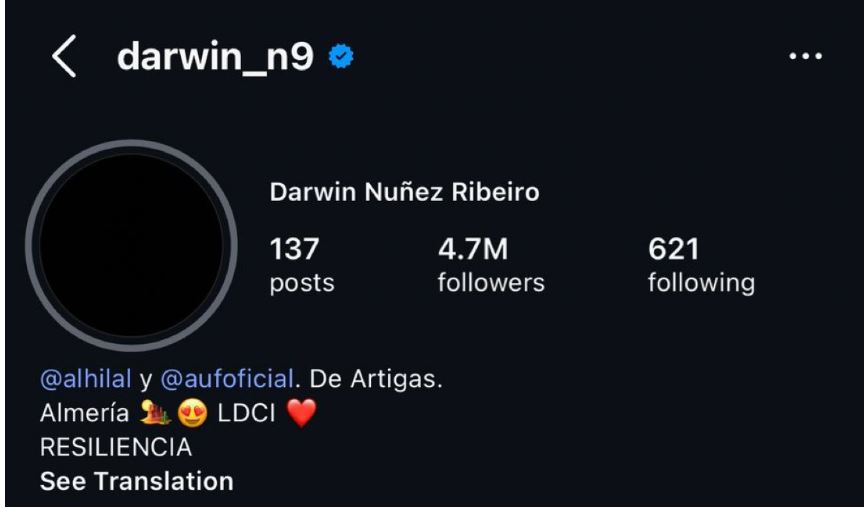Image resolution: width=864 pixels, height=508 pixels.
Task: Open the @aufoficial mention link
Action: (x=226, y=380)
